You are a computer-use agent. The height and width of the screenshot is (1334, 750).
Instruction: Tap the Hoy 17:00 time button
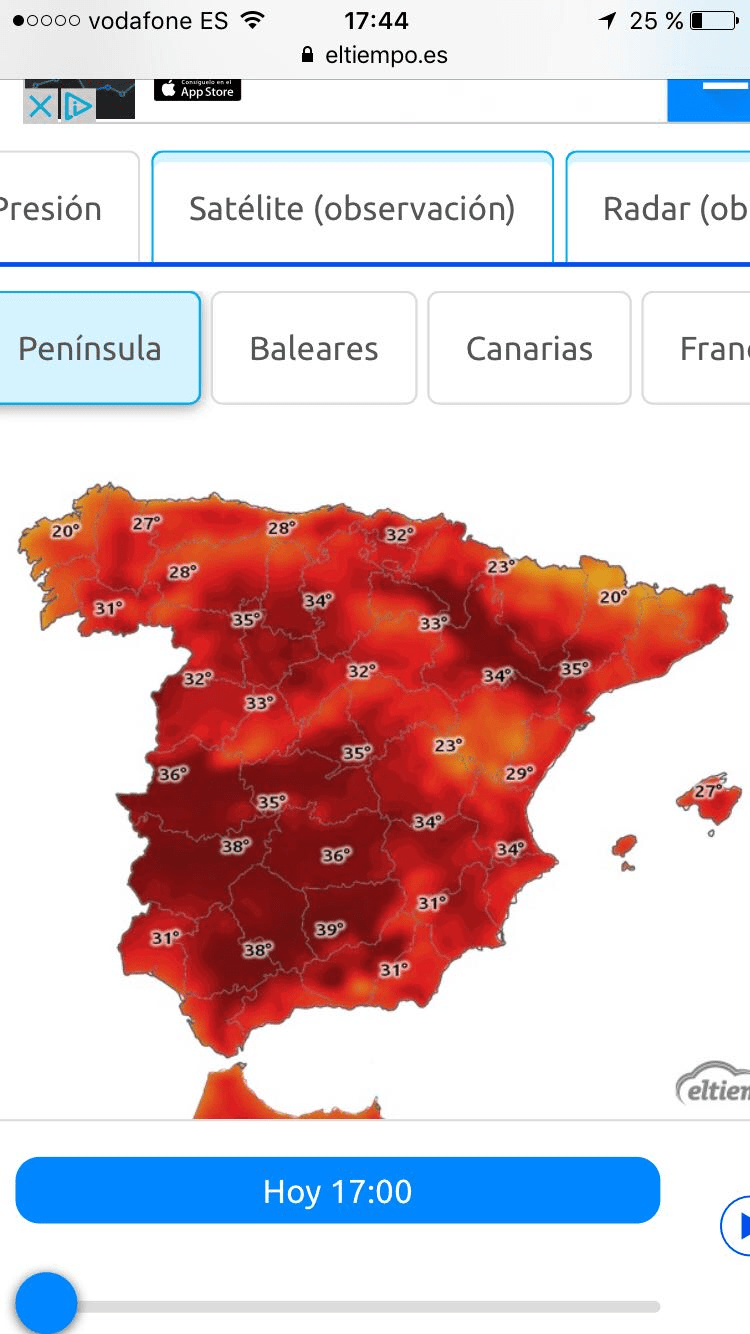coord(338,1190)
